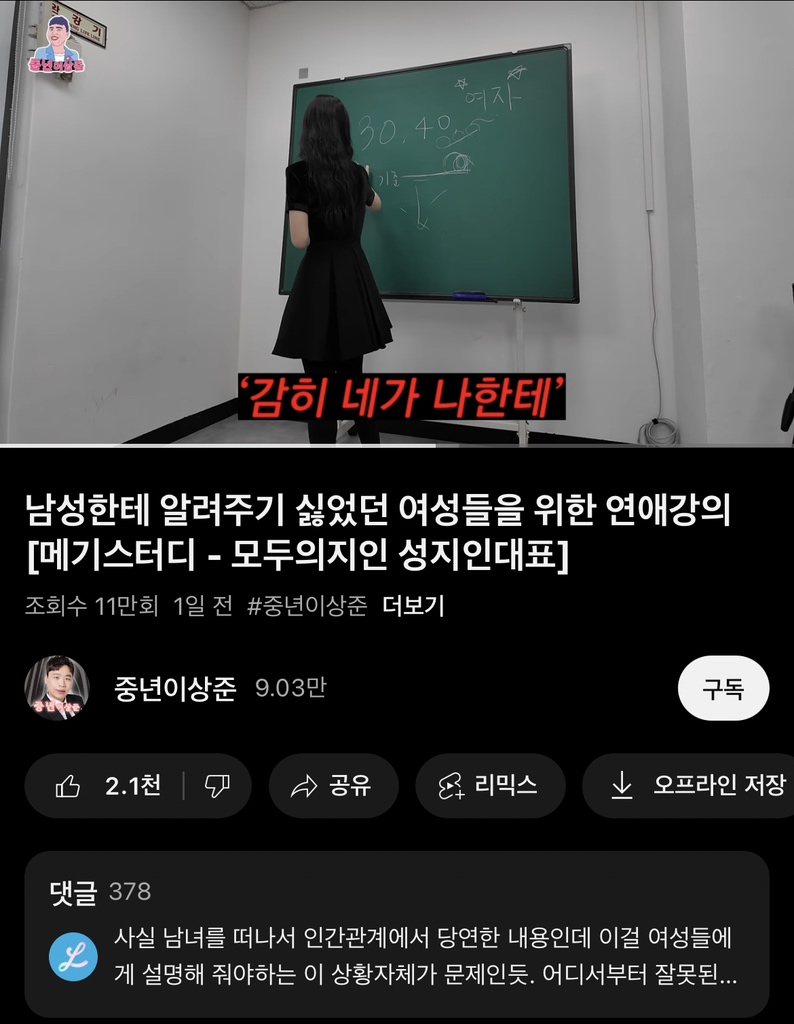This screenshot has width=794, height=1024.
Task: Tap the video player to show controls
Action: point(397,222)
